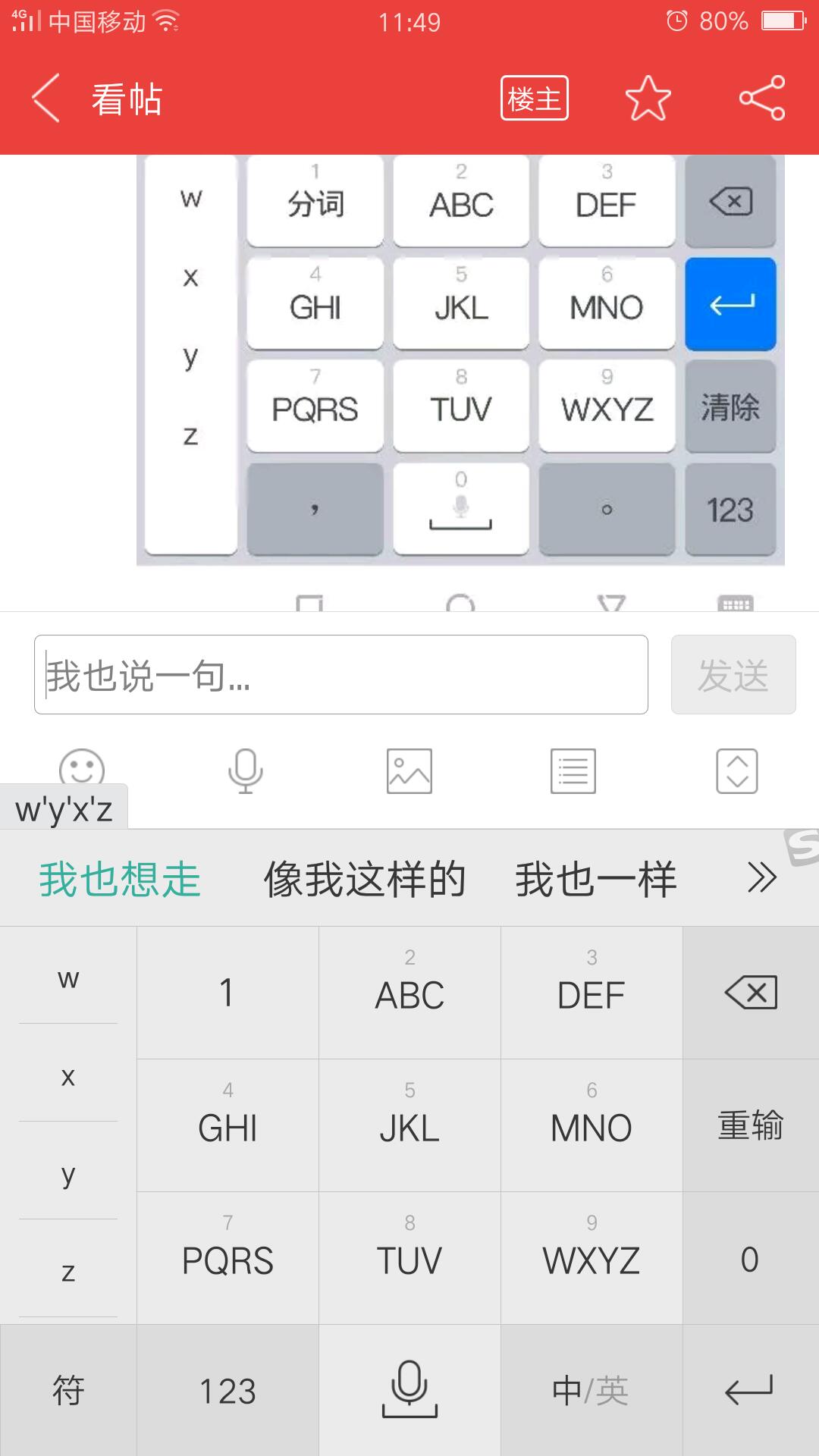Choose the suggestion 我也想走
This screenshot has width=819, height=1456.
(120, 880)
